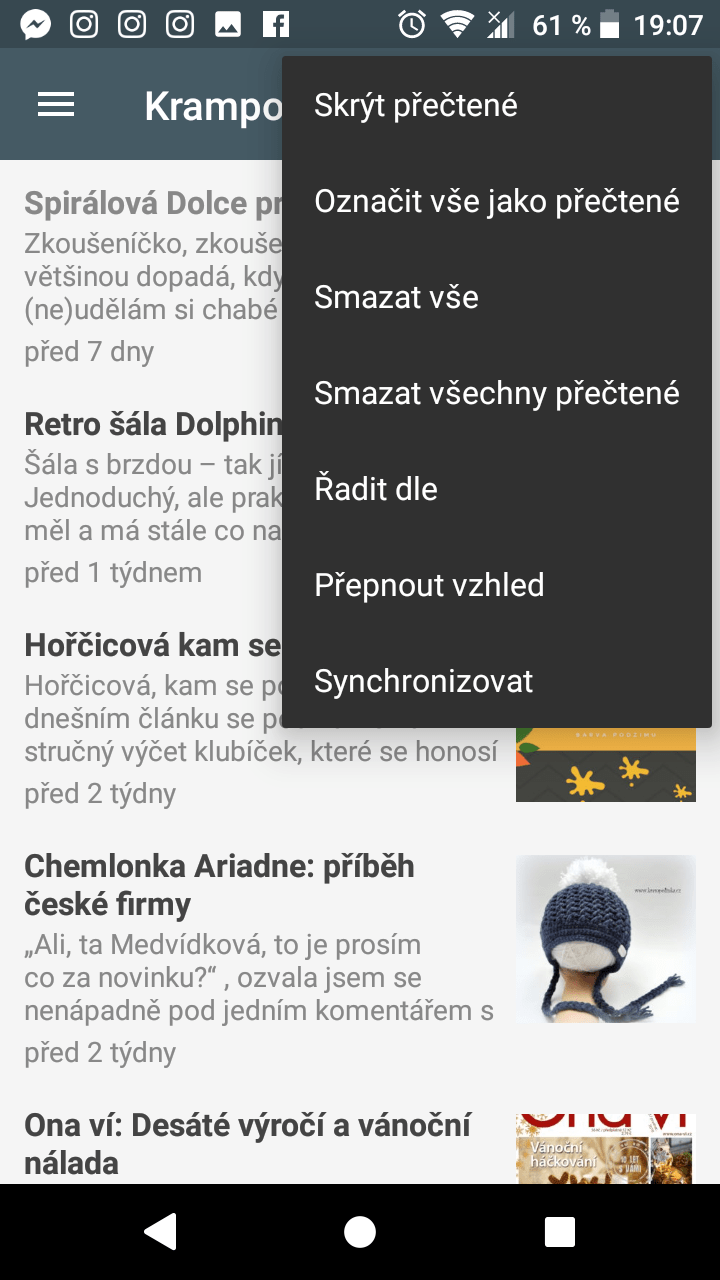Start Synchronizovat from the menu
This screenshot has height=1280, width=720.
pos(497,681)
